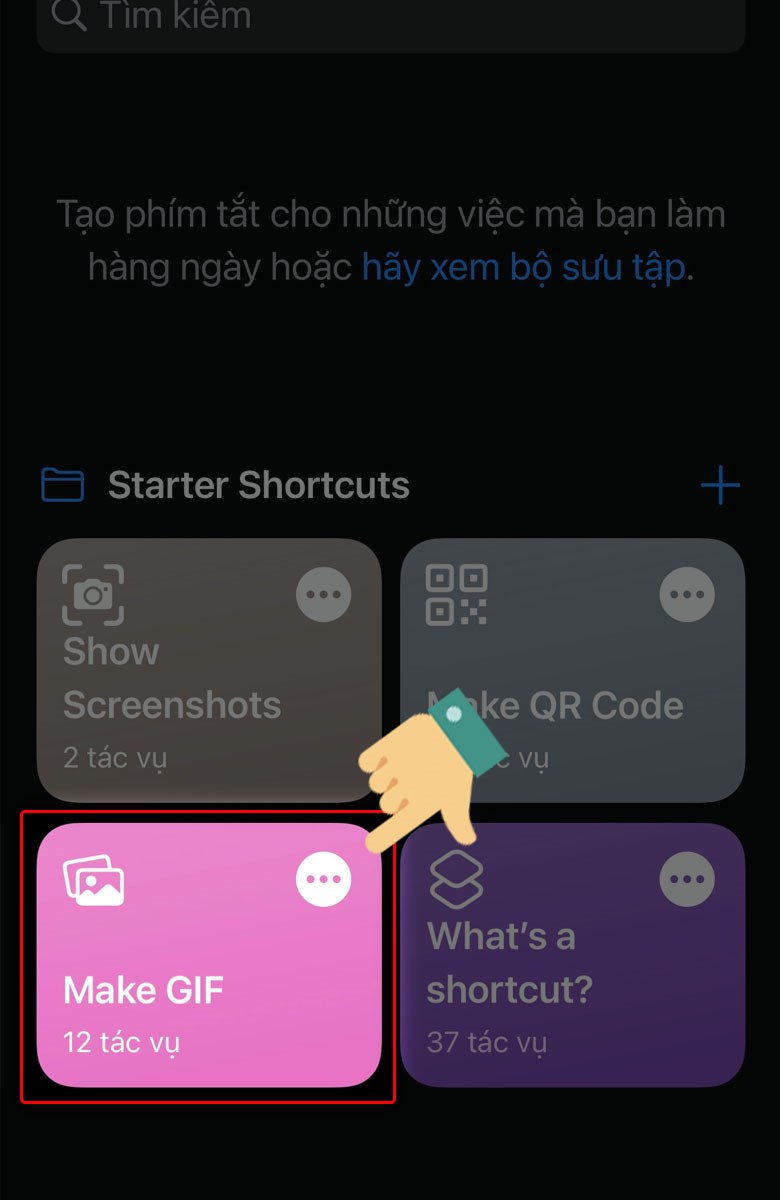Screen dimensions: 780x1200
Task: Open the ellipsis menu on What's a shortcut?
Action: coord(685,878)
